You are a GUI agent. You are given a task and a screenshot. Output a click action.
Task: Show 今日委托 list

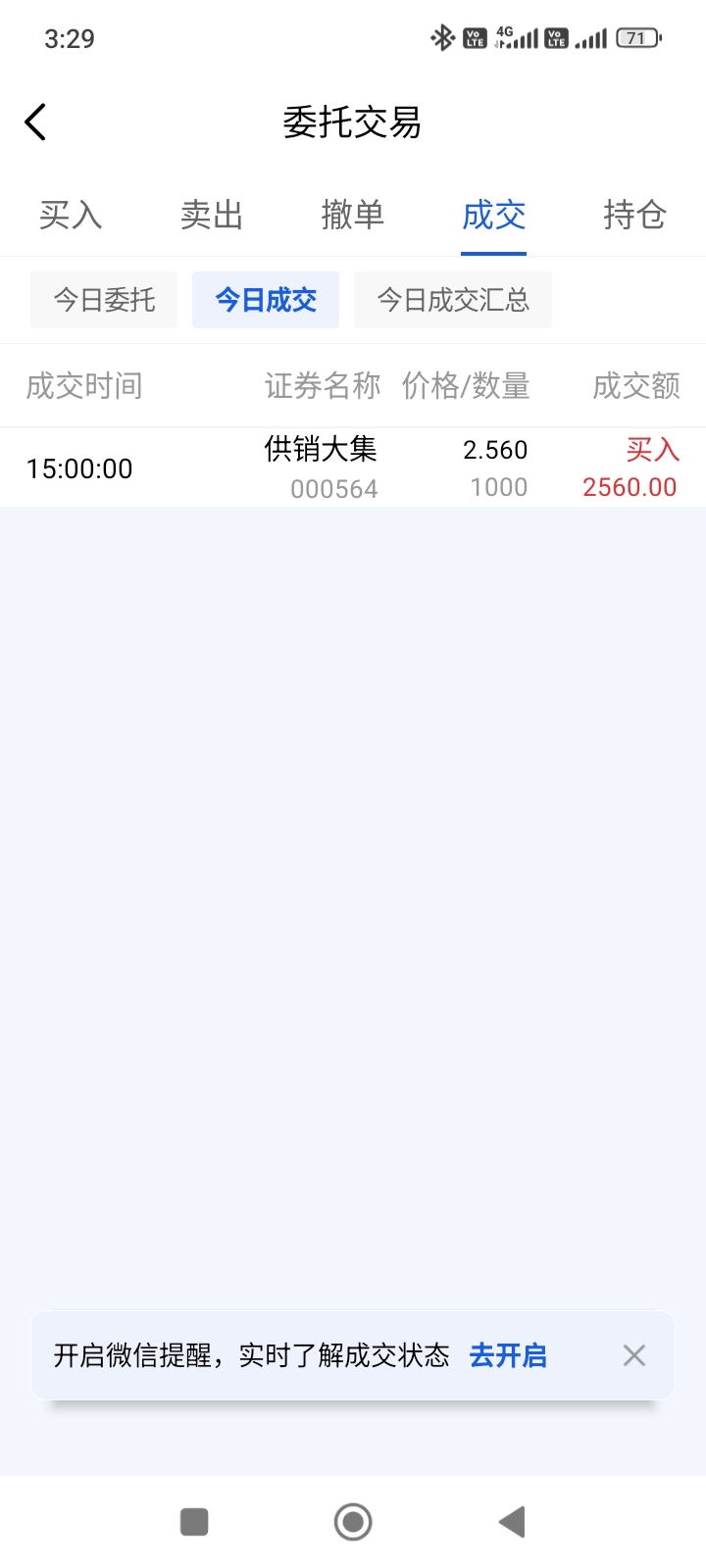tap(104, 300)
